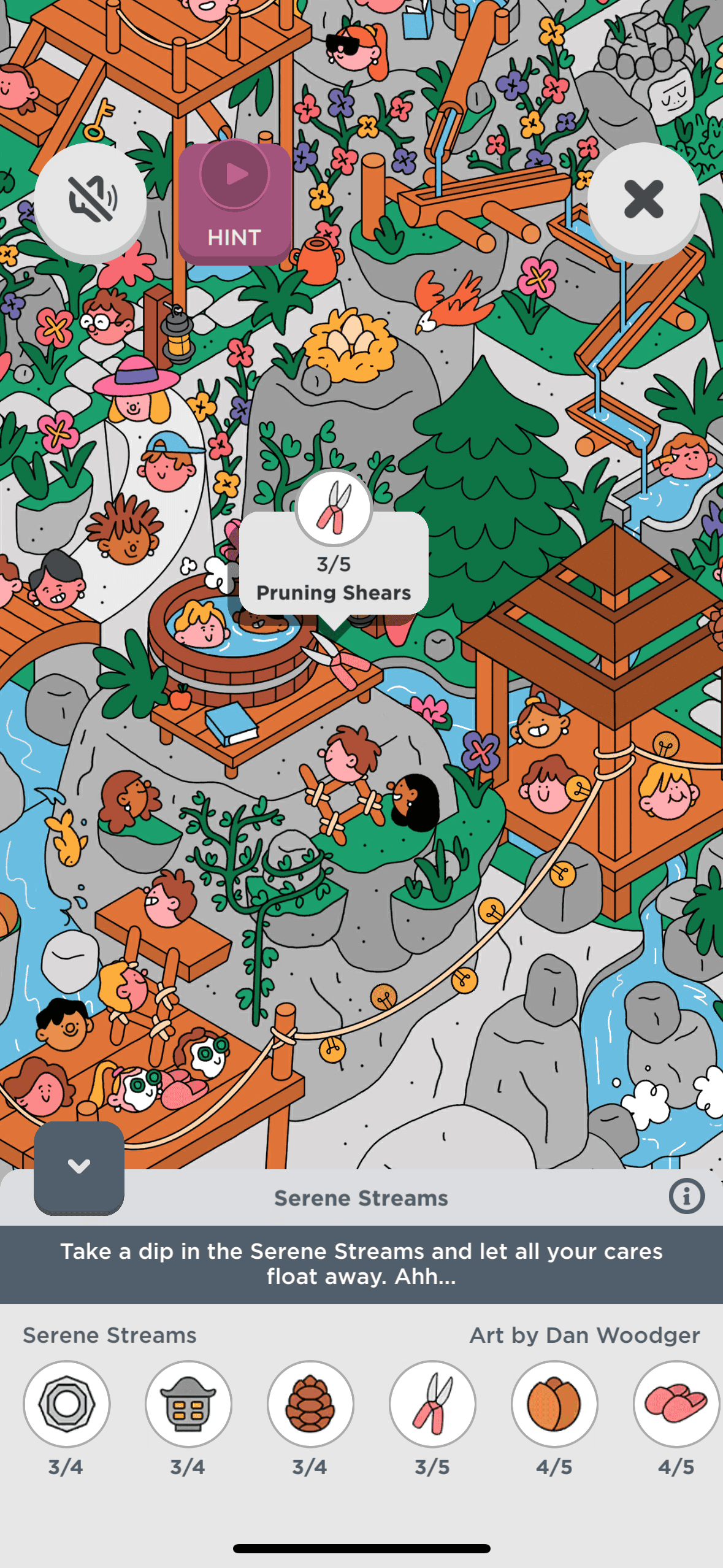Select the hex nut item

click(67, 1404)
